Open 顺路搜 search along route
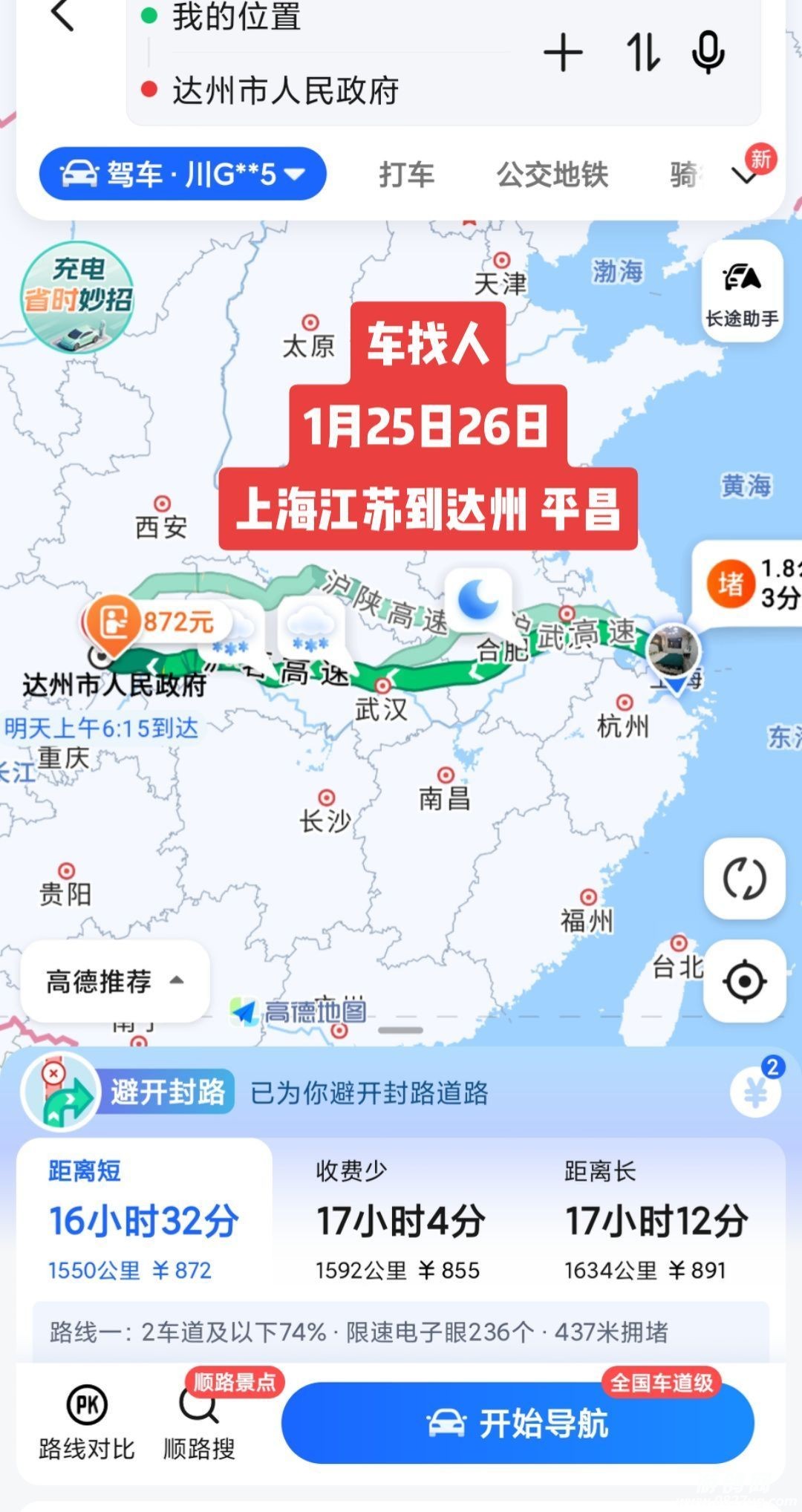The width and height of the screenshot is (802, 1512). (199, 1422)
